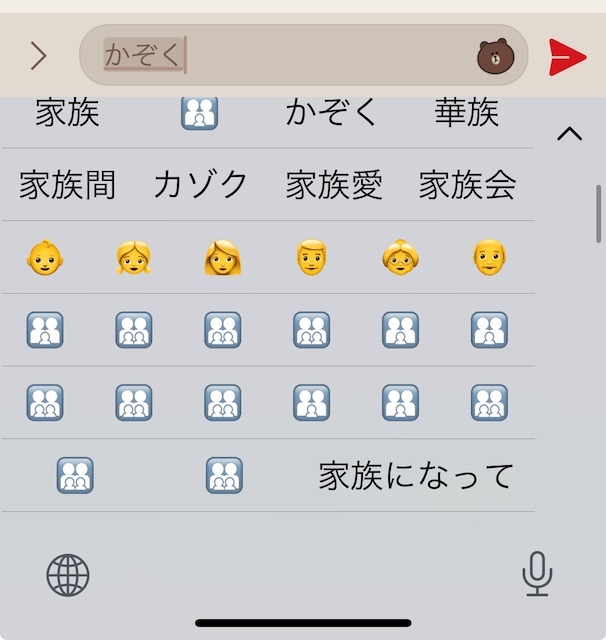606x640 pixels.
Task: Expand the left chevron options
Action: (38, 56)
